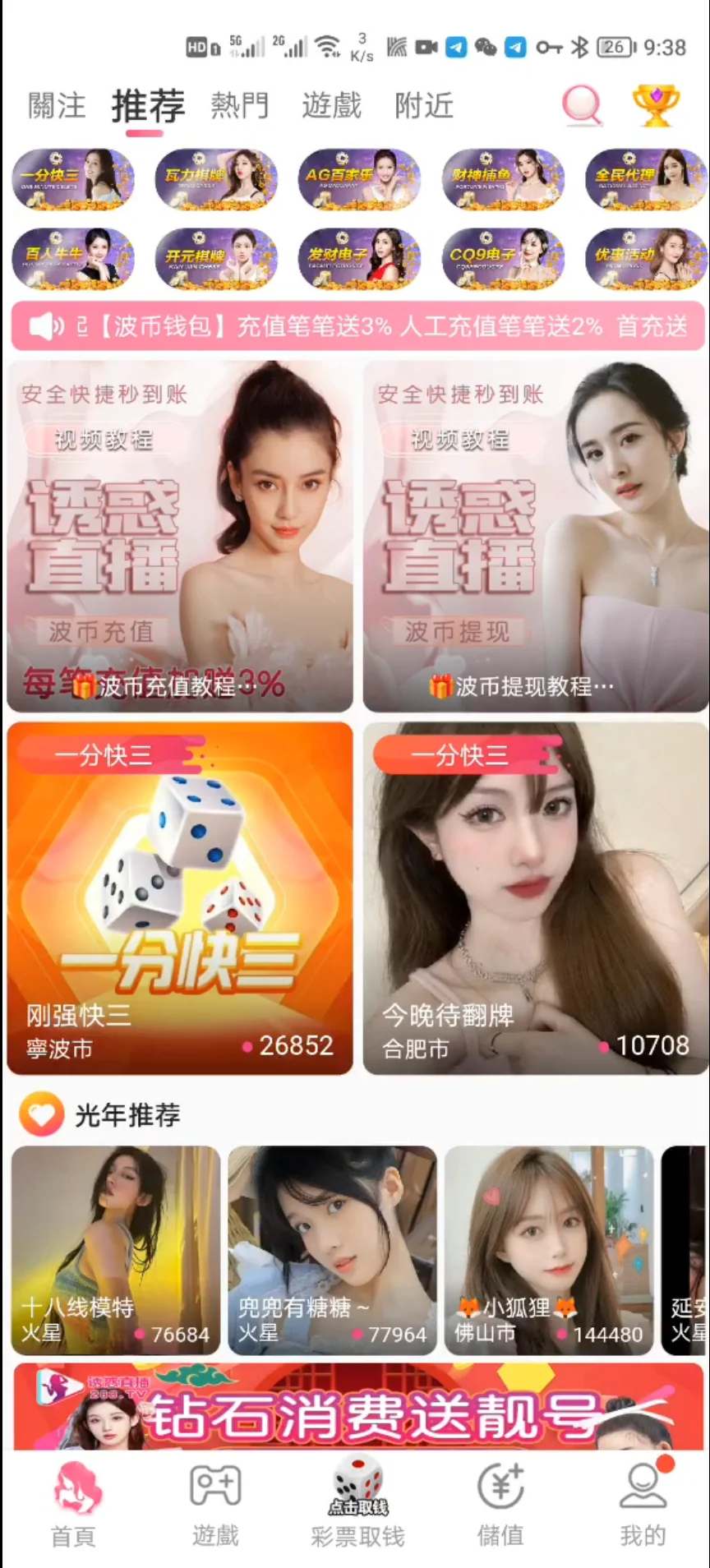The height and width of the screenshot is (1568, 710).
Task: Open the 一分快三 game chip
Action: tap(73, 179)
